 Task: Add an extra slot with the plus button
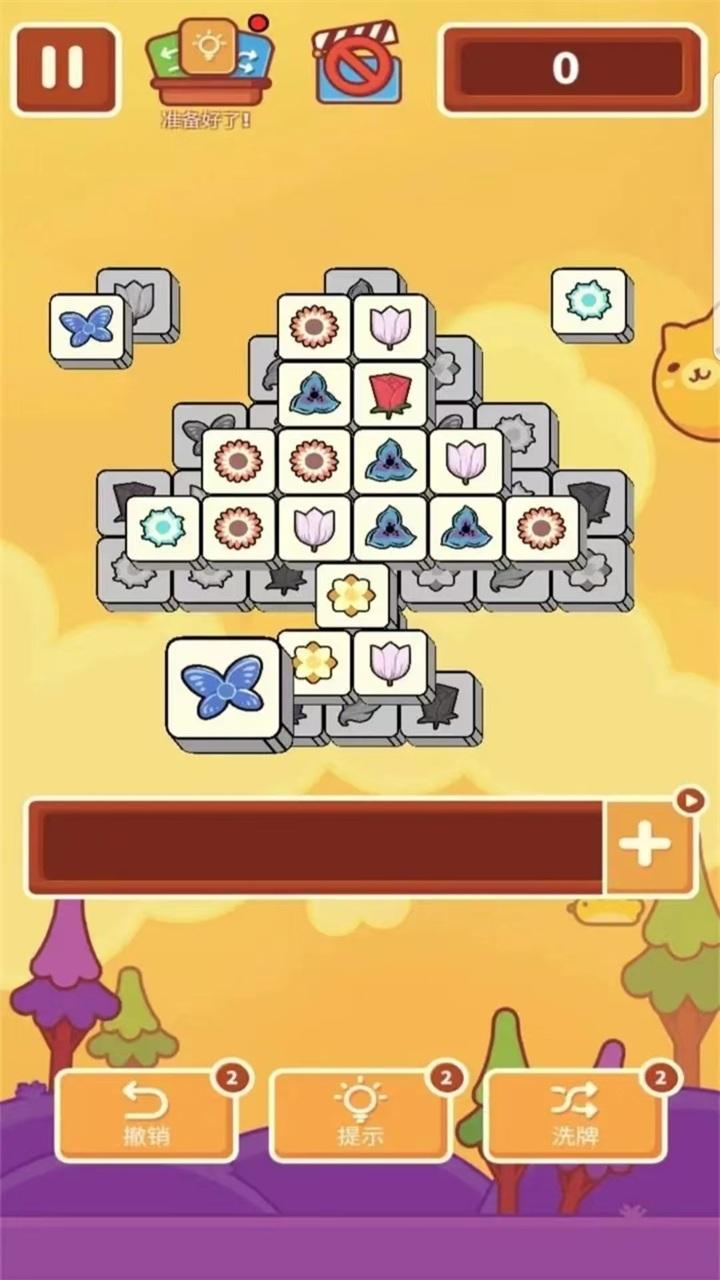[x=645, y=846]
